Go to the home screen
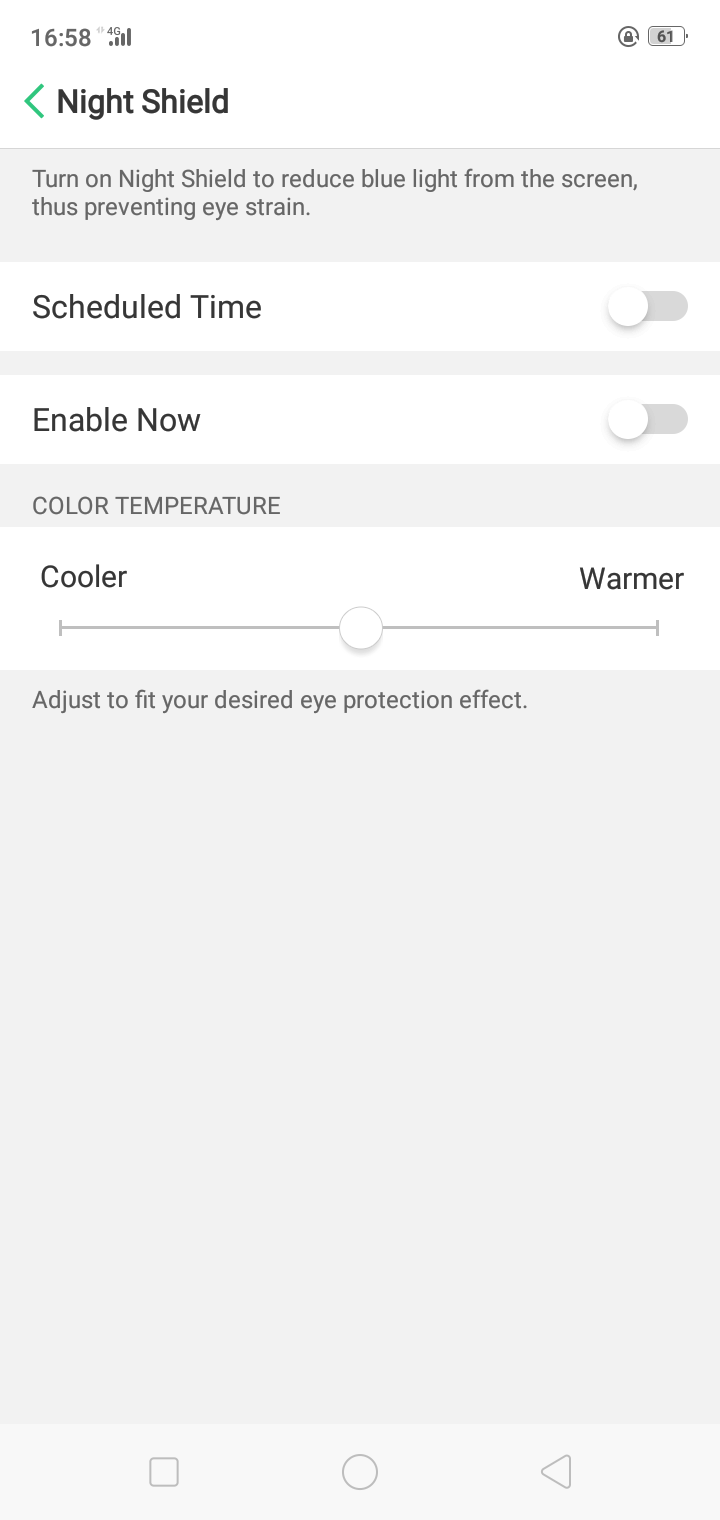The height and width of the screenshot is (1520, 720). click(360, 1472)
